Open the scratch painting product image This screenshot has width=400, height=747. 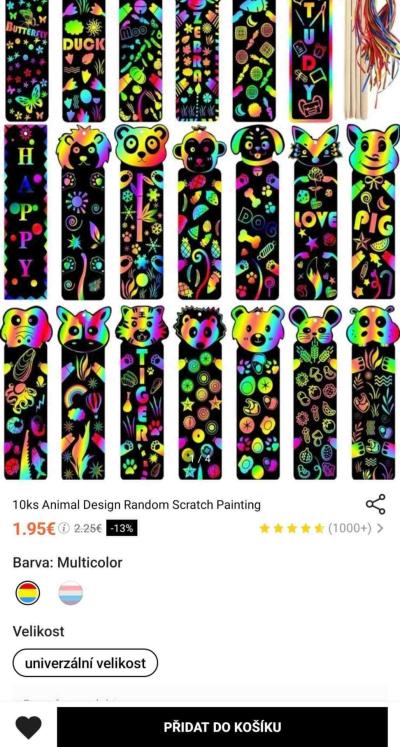pos(200,242)
